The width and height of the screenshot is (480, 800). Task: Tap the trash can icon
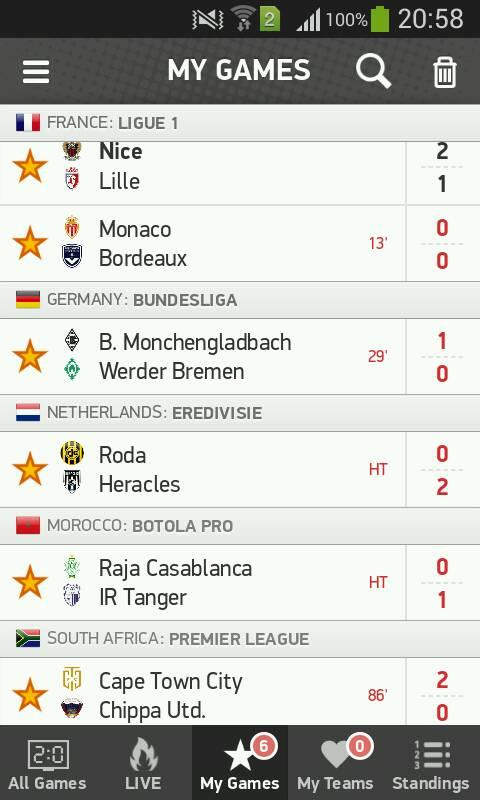click(445, 72)
